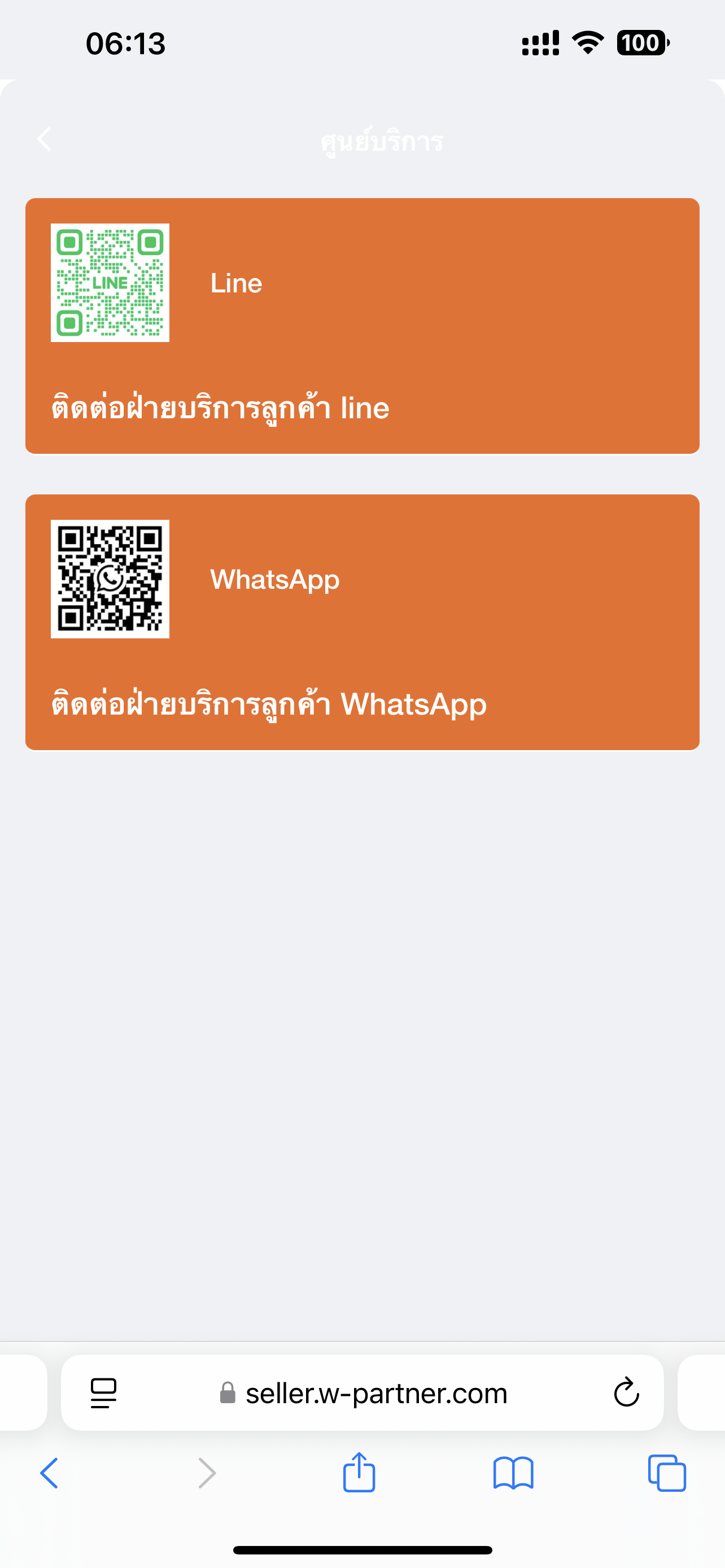Go back from the ศูนย์บริการ page
Viewport: 725px width, 1568px height.
click(x=44, y=139)
